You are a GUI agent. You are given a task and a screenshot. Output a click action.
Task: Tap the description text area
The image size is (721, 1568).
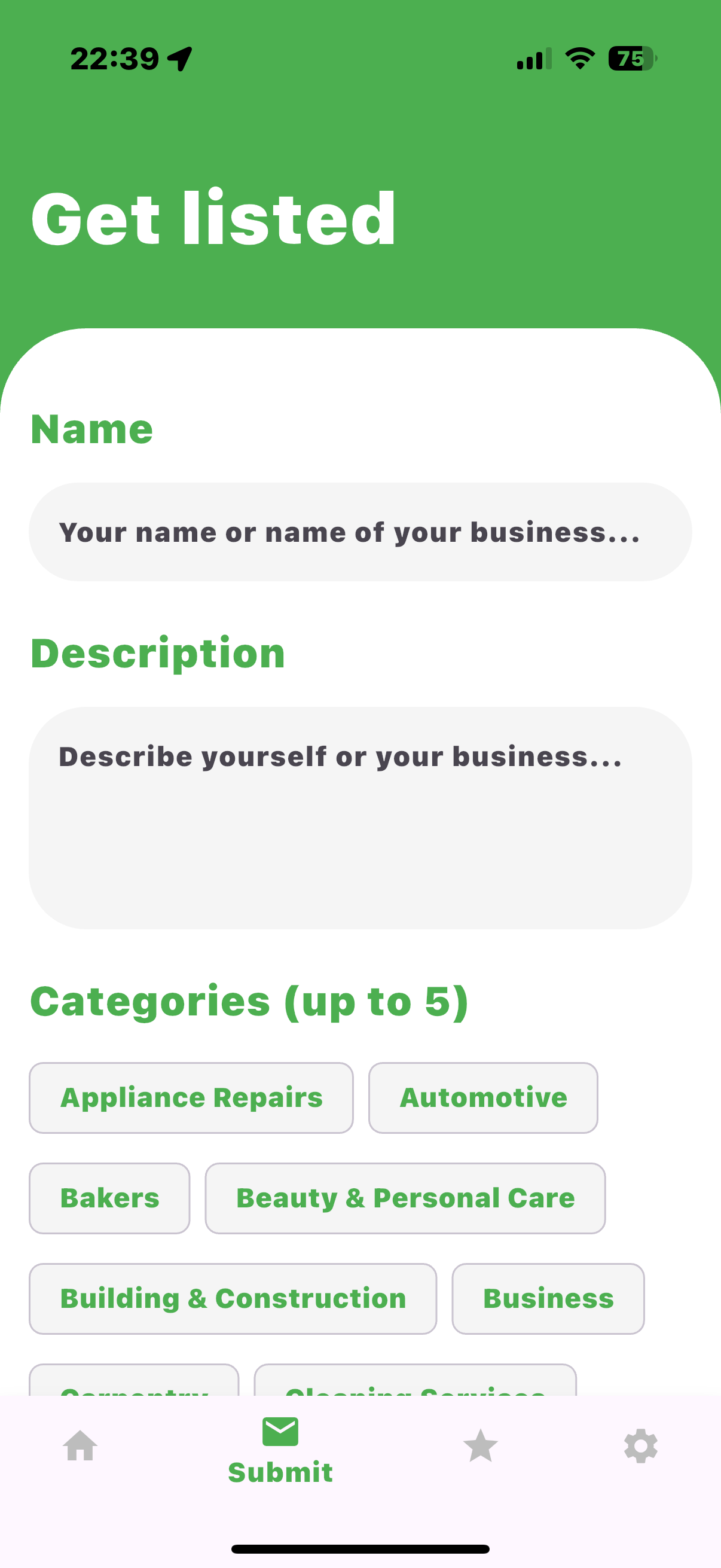pos(360,817)
